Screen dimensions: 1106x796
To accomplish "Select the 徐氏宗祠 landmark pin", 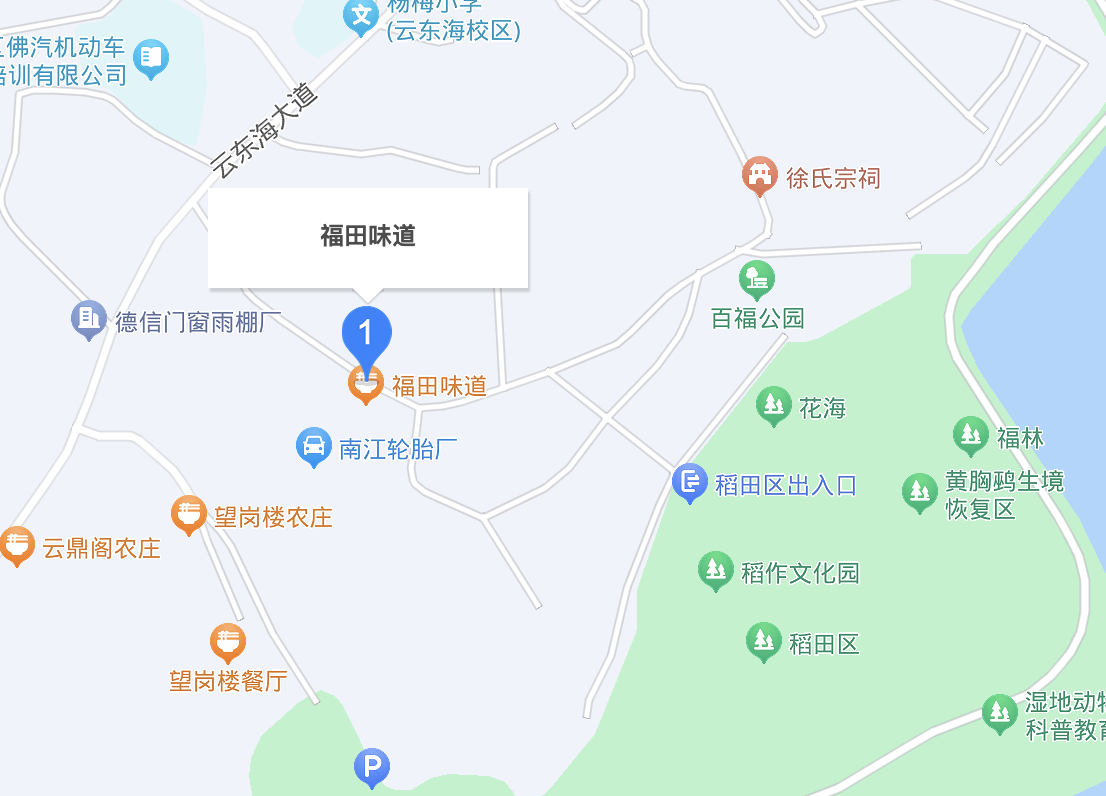I will click(x=760, y=176).
